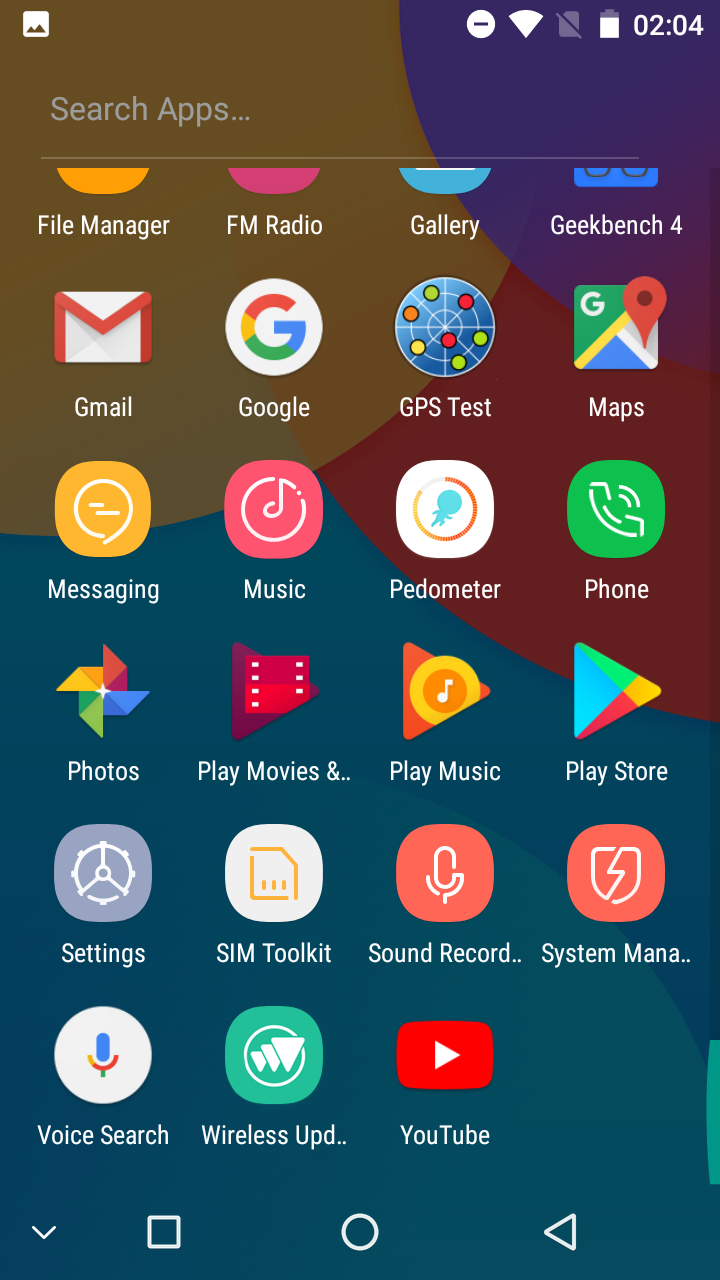Go to the home screen
Screen dimensions: 720x1280
(360, 1232)
